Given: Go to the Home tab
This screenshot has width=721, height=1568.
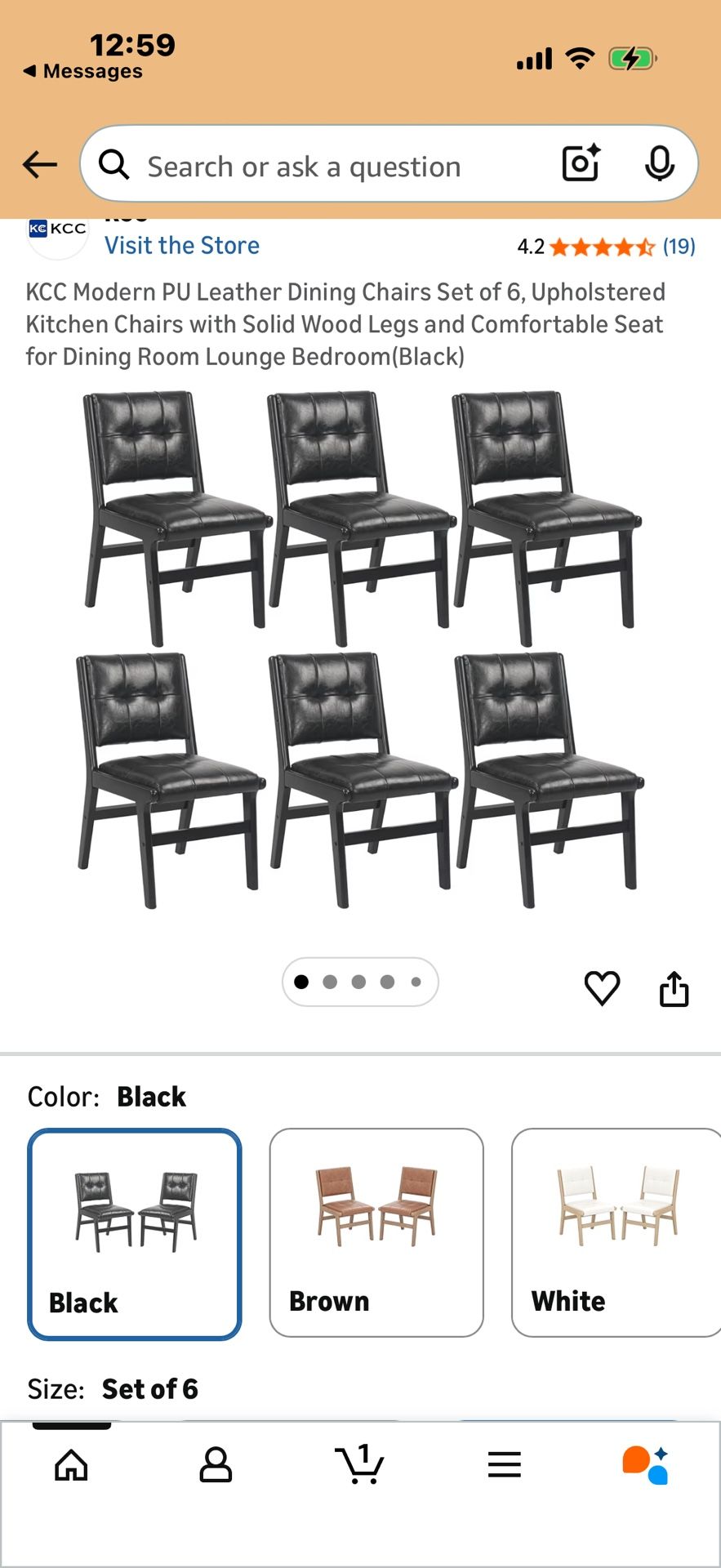Looking at the screenshot, I should [71, 1465].
